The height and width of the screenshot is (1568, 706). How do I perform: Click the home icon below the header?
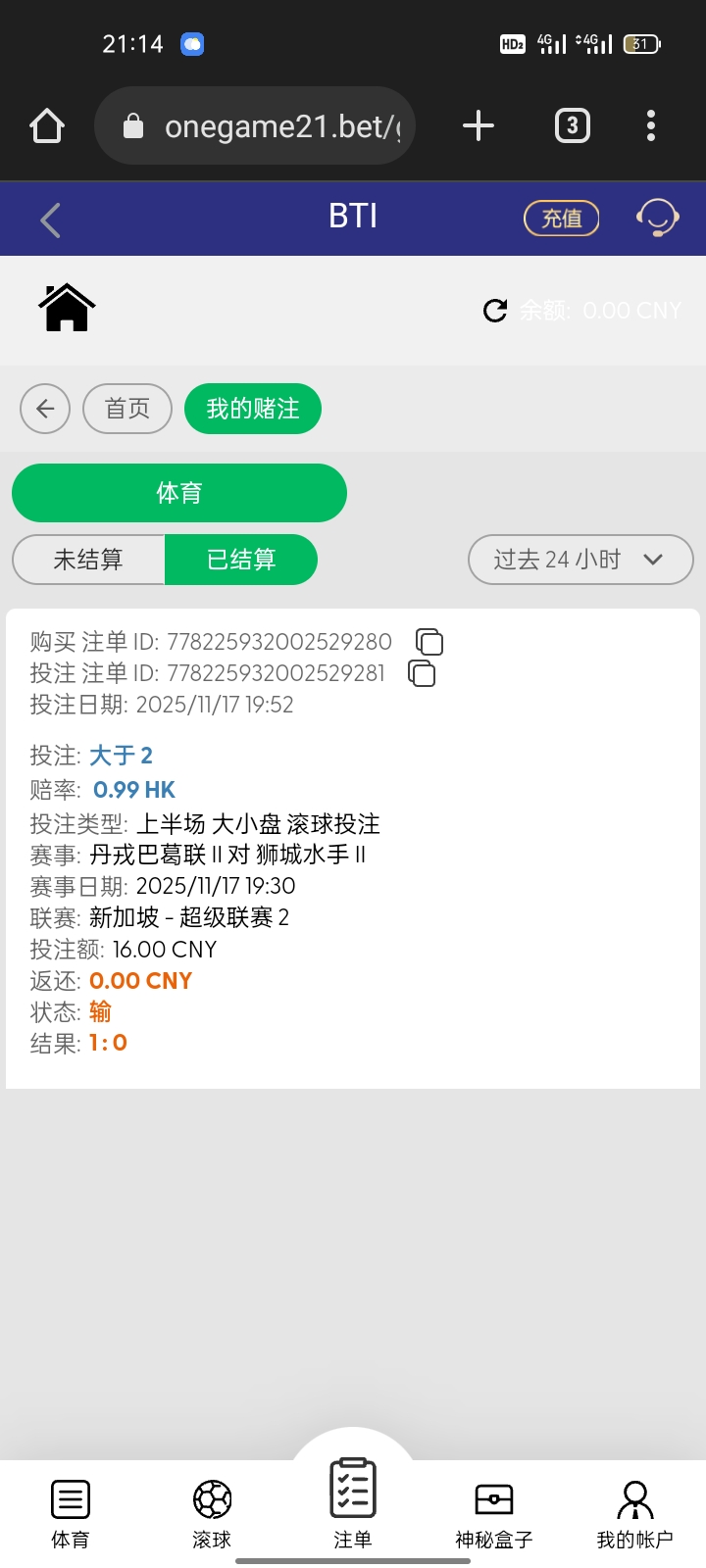click(66, 308)
